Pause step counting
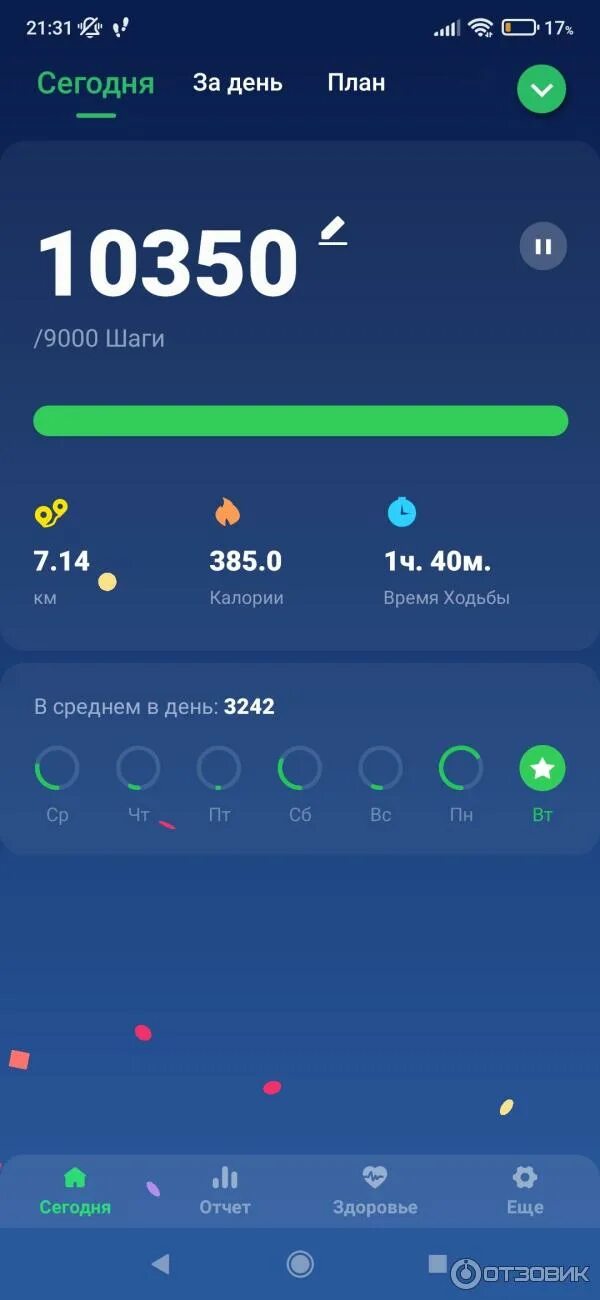The image size is (600, 1300). coord(543,246)
